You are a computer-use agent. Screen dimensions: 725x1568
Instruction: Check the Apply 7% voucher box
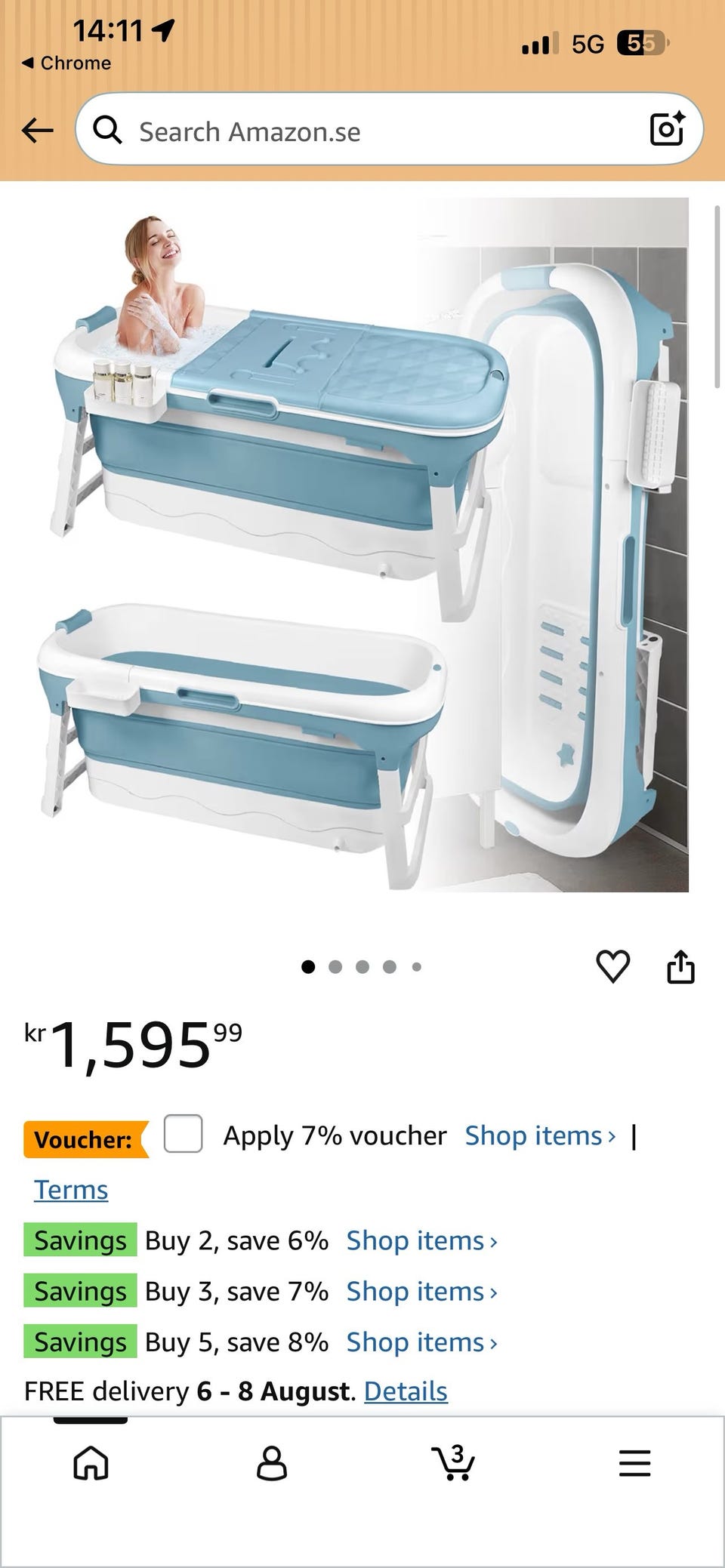(x=183, y=1134)
